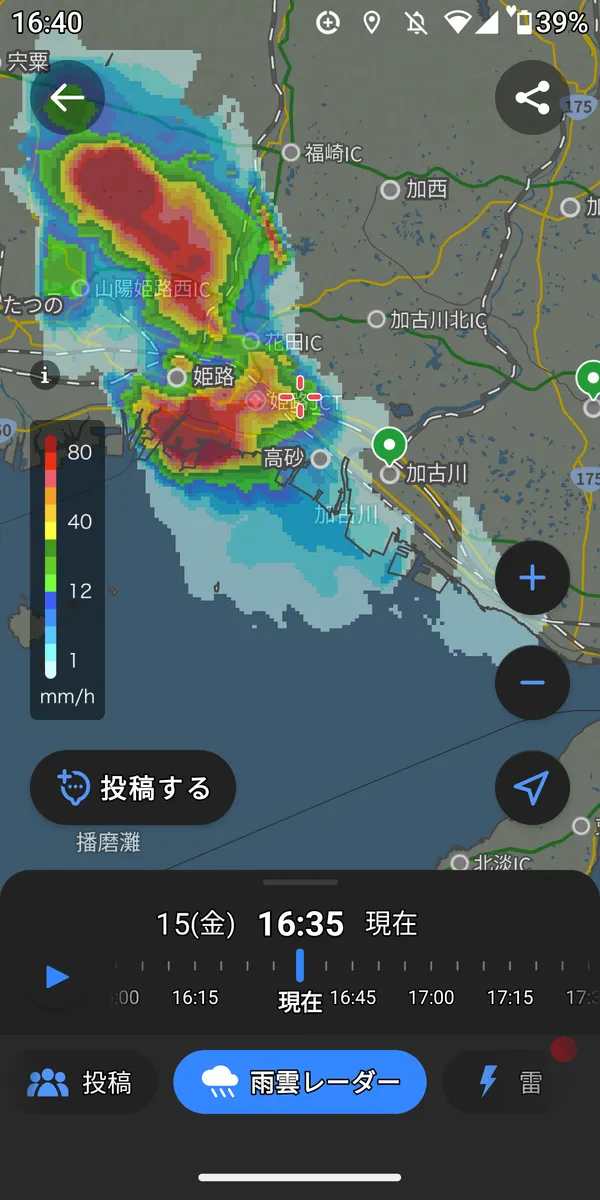Go back using the arrow button
The image size is (600, 1200).
[67, 97]
